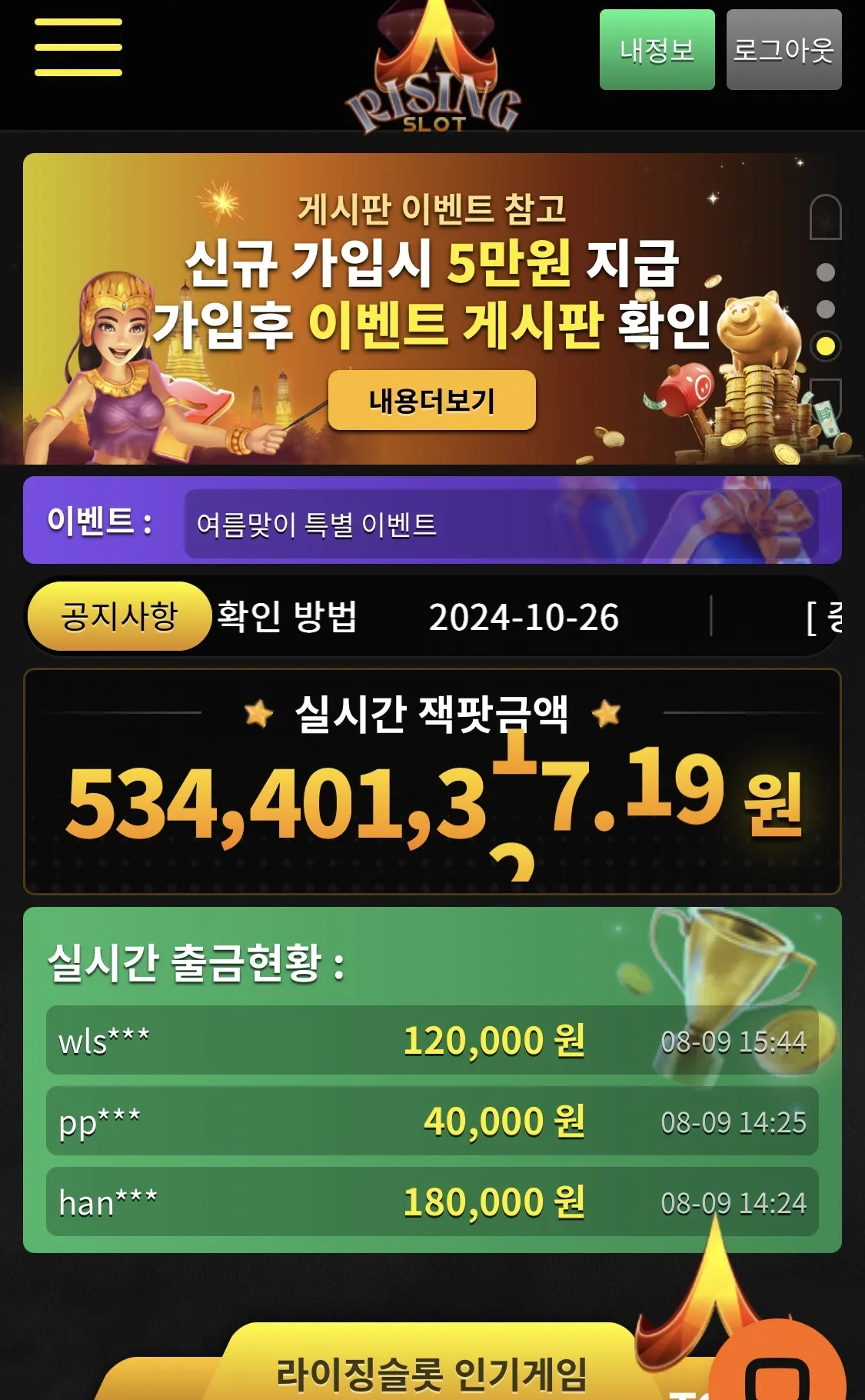Image resolution: width=865 pixels, height=1400 pixels.
Task: Select the first banner page dot
Action: click(x=826, y=272)
